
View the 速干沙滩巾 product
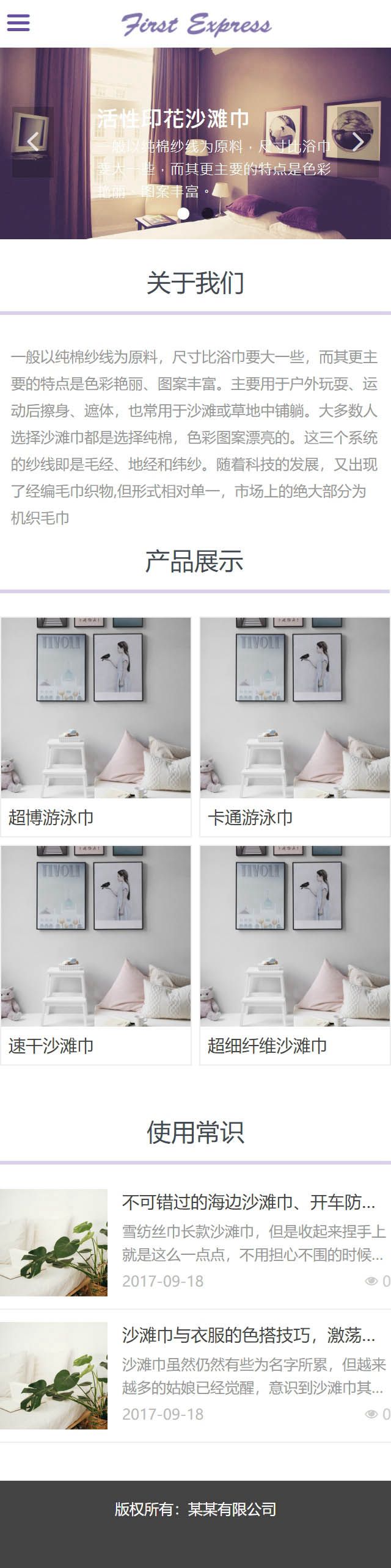[x=96, y=955]
